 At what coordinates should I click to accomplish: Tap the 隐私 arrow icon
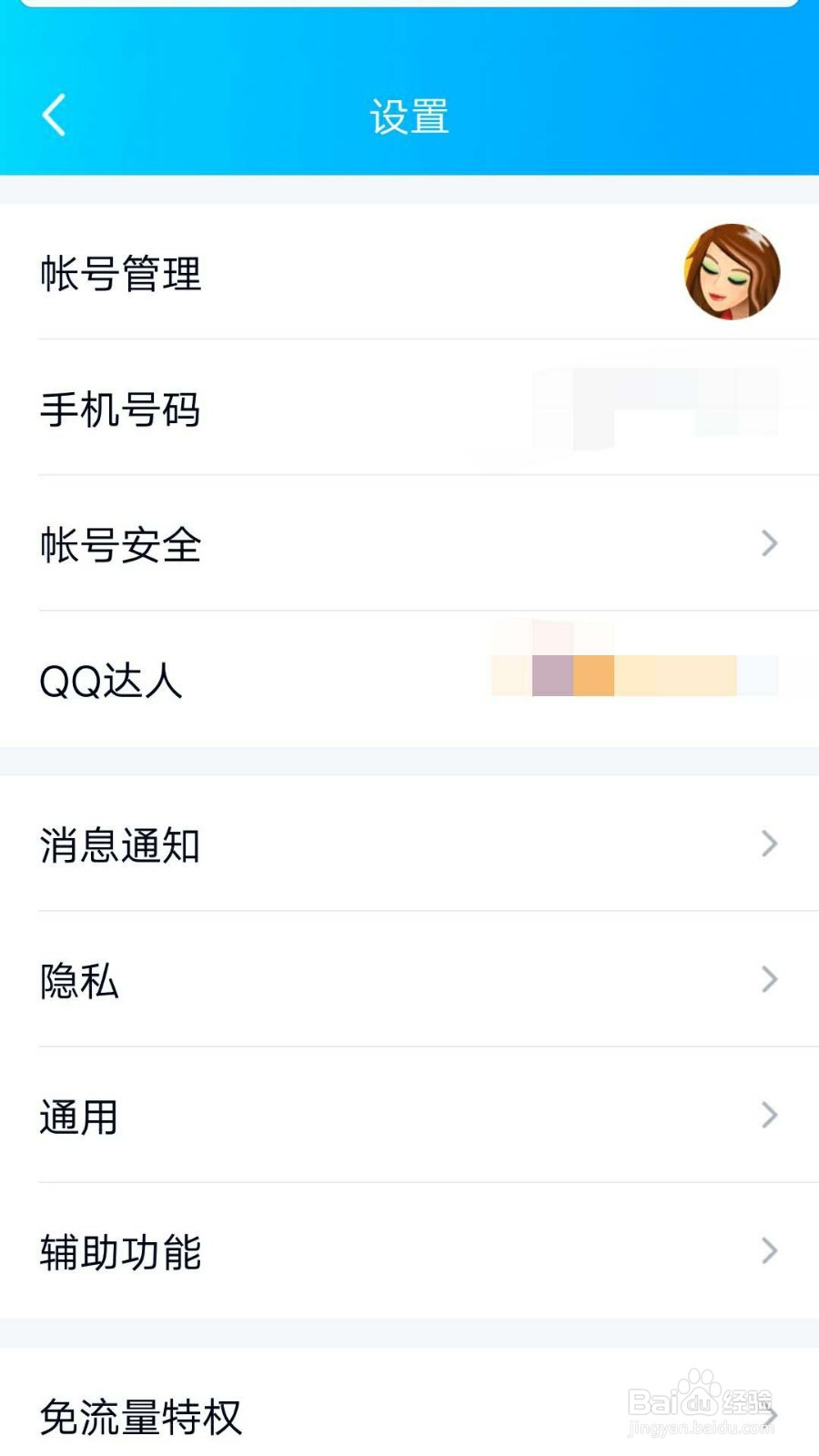tap(769, 980)
